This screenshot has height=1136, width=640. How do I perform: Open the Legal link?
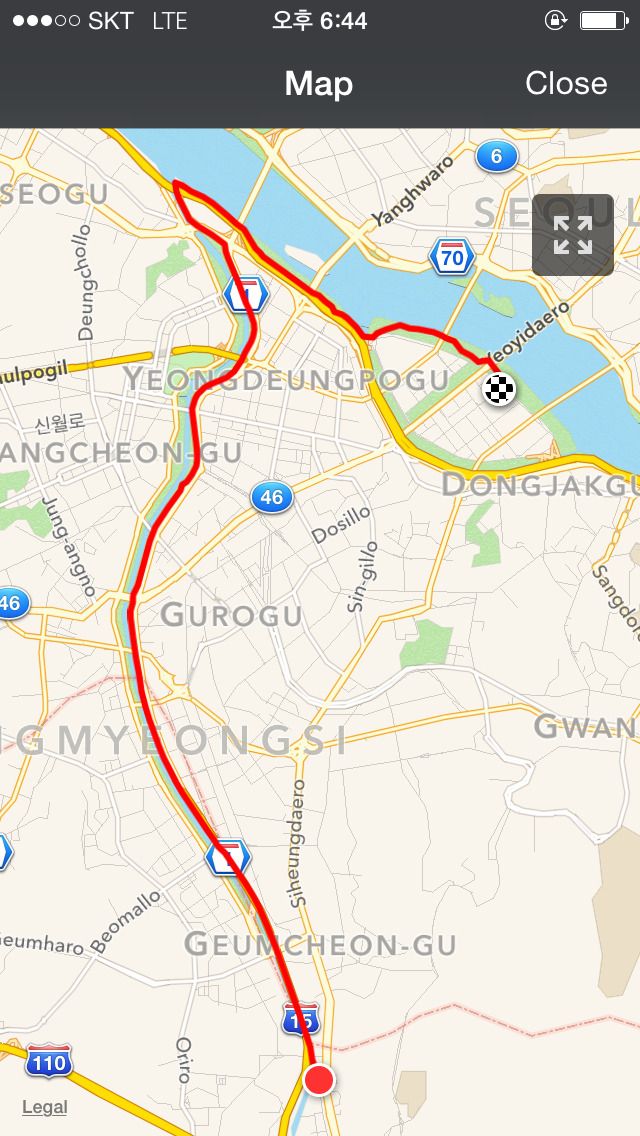[x=44, y=1107]
